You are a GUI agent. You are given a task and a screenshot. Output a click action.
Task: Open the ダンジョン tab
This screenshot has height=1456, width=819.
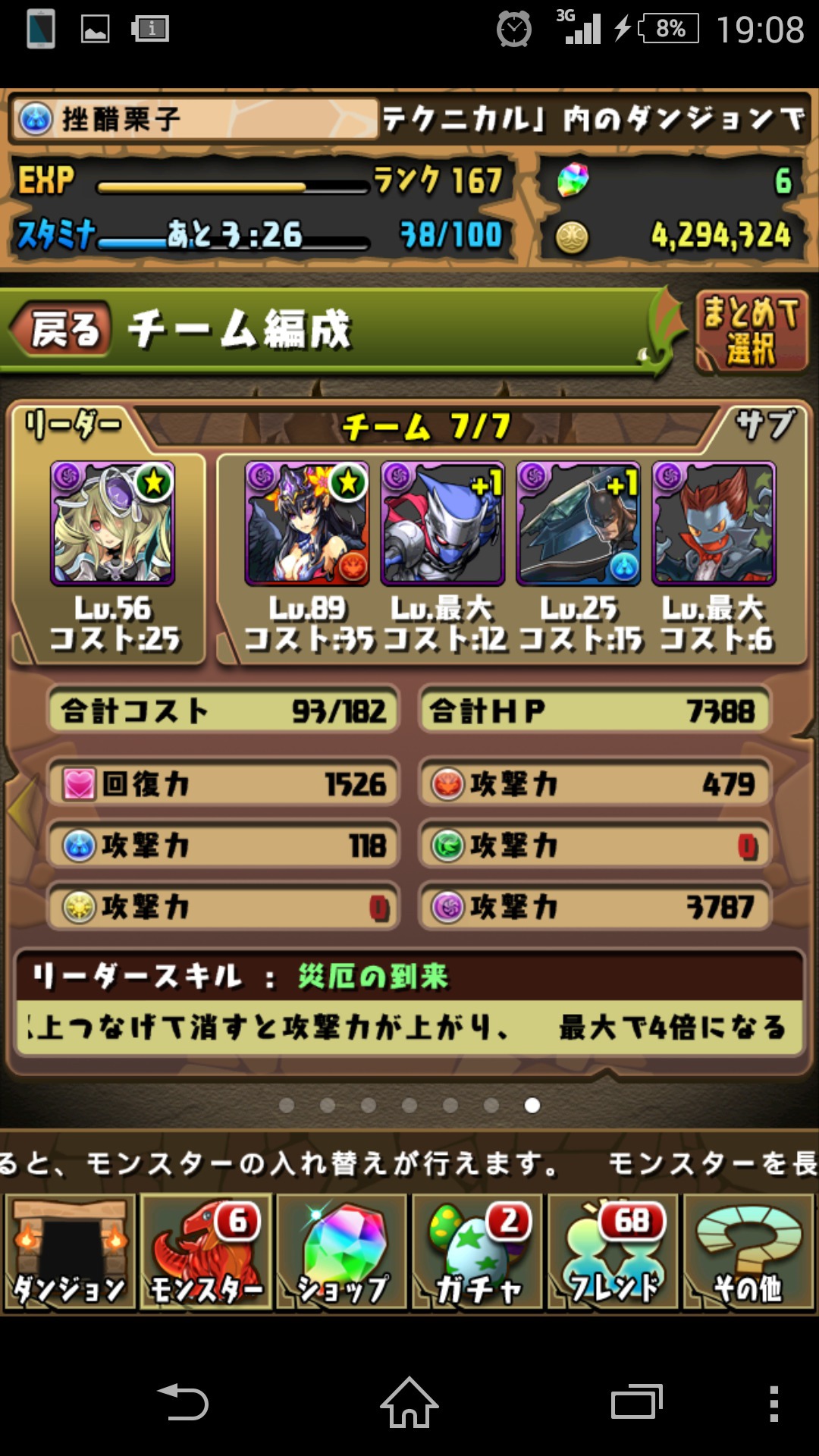(70, 1253)
